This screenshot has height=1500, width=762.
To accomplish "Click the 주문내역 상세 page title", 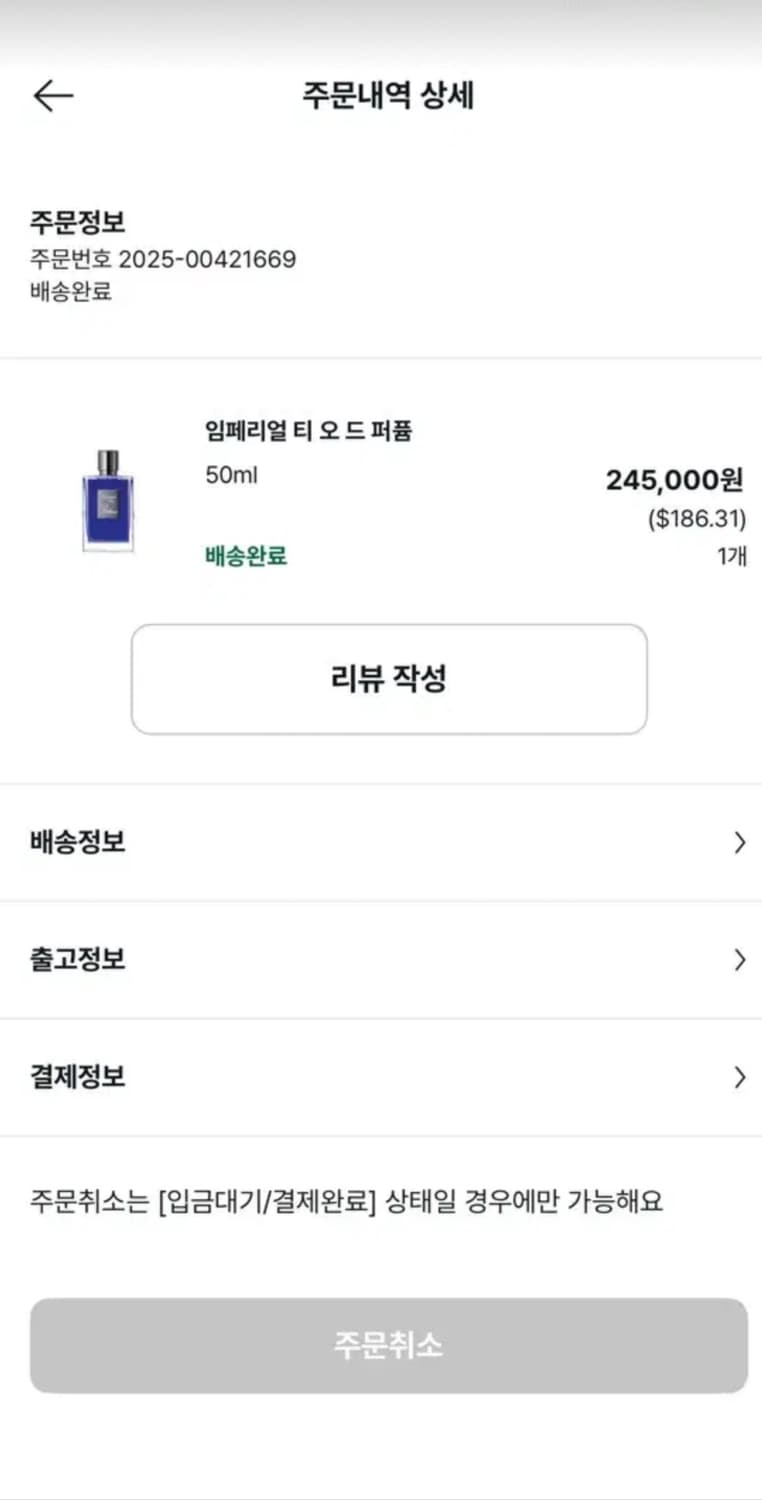I will point(389,96).
